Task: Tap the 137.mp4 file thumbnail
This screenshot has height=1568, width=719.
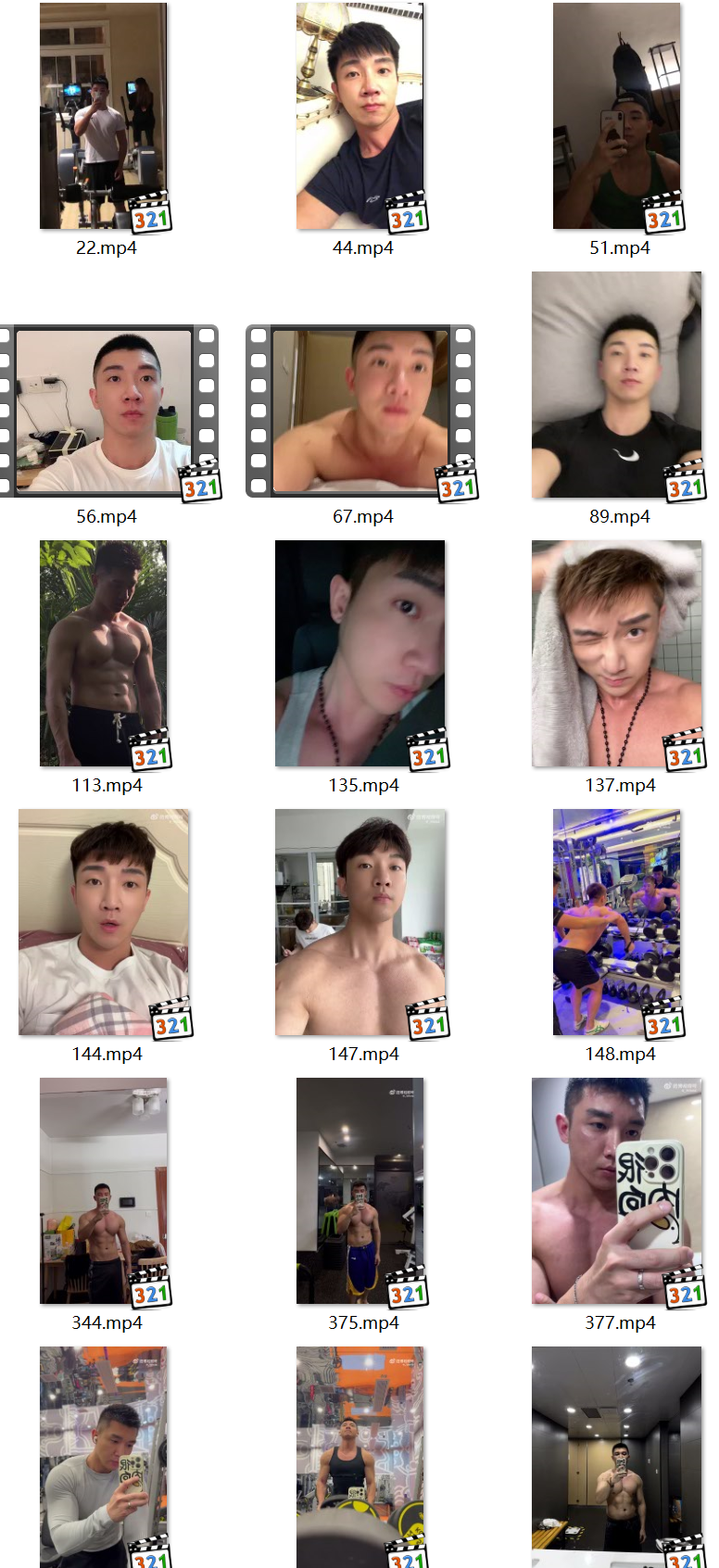Action: coord(617,653)
